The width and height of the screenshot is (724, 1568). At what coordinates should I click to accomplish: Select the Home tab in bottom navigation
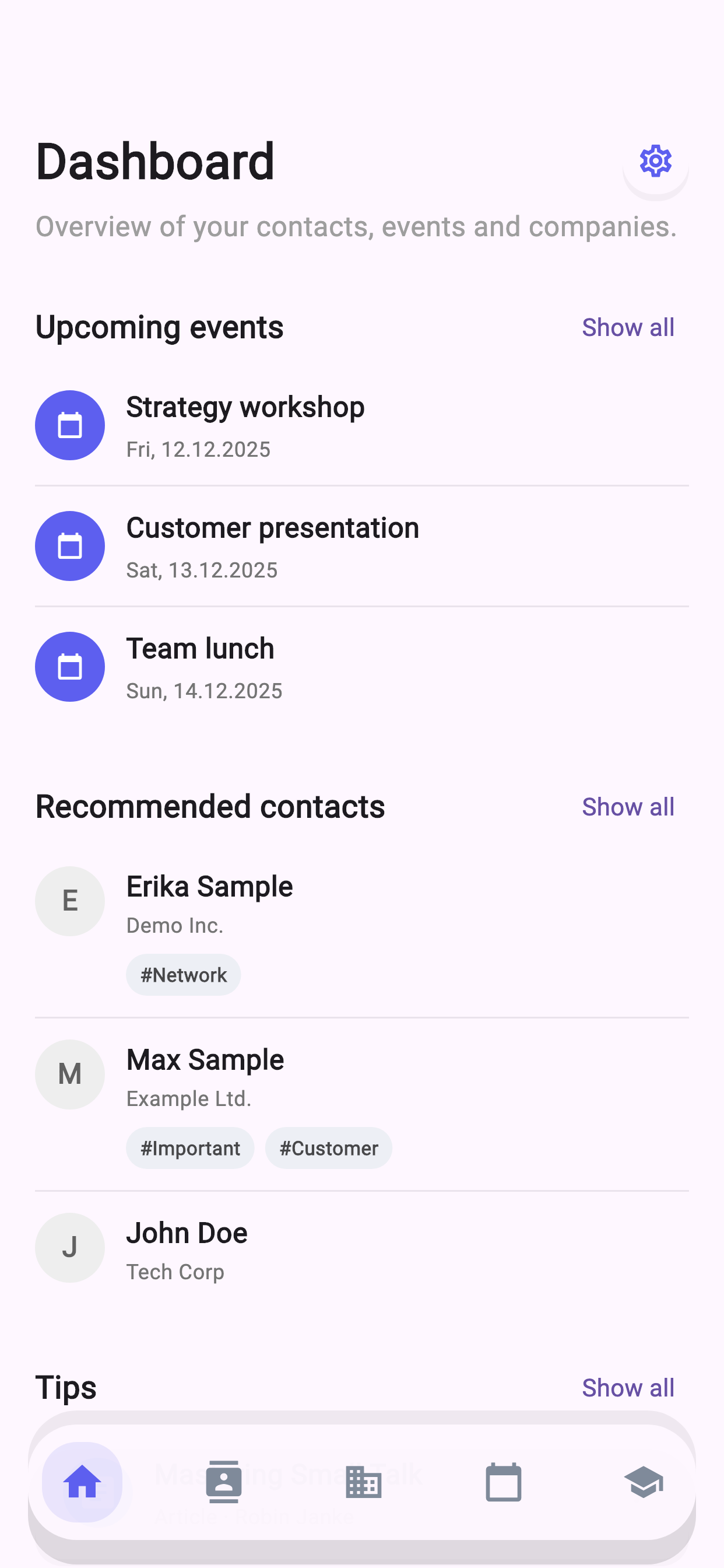82,1483
